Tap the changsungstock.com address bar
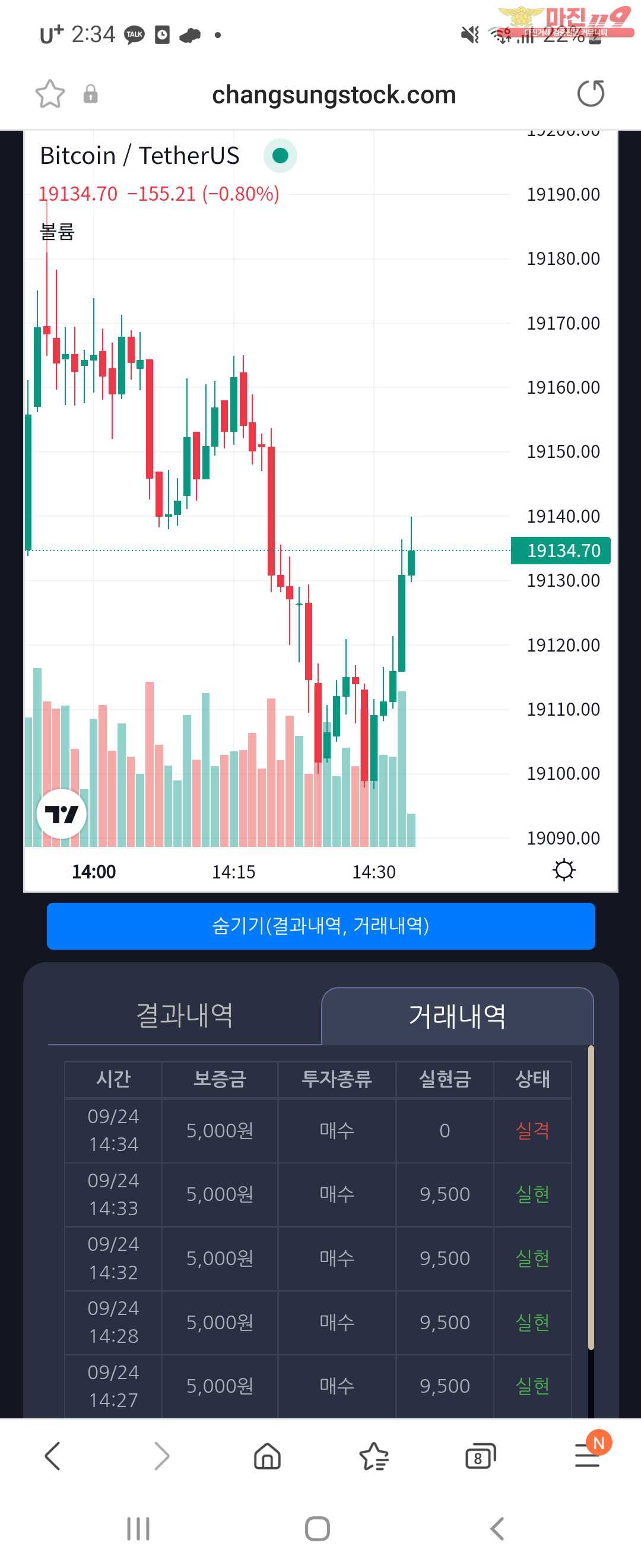This screenshot has width=641, height=1568. (334, 95)
